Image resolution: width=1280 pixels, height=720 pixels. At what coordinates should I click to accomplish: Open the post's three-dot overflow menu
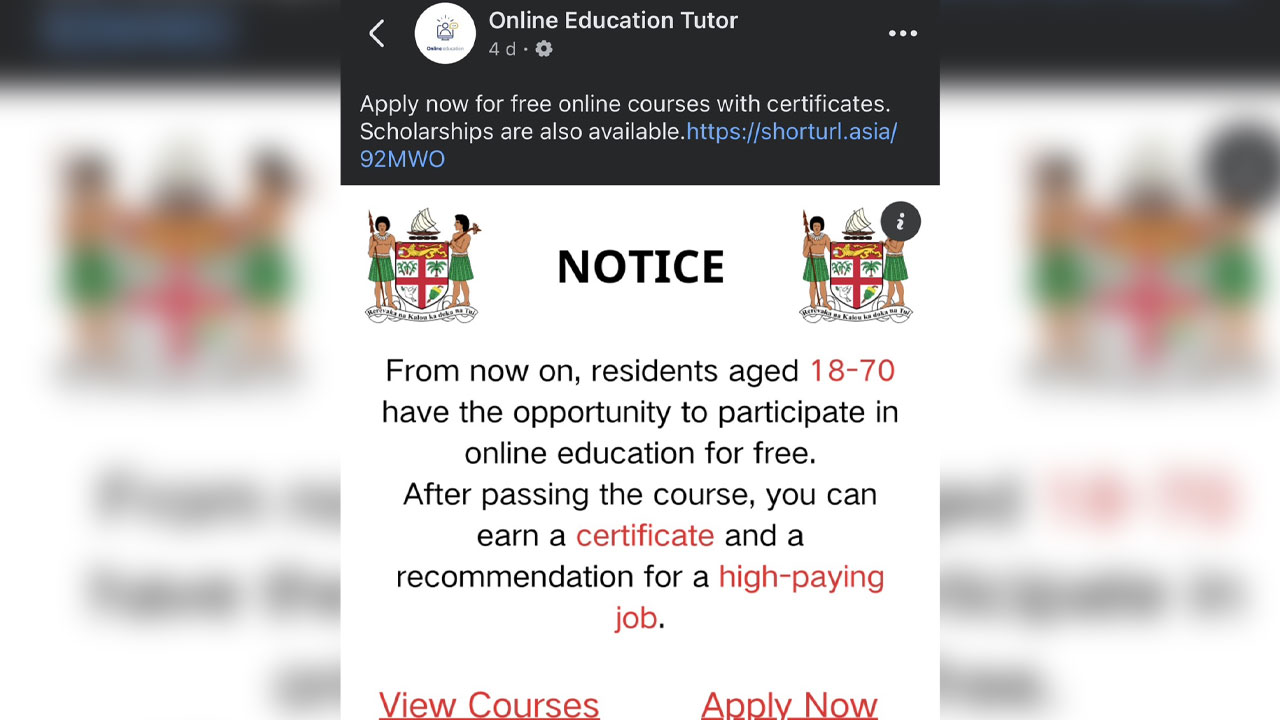(902, 34)
